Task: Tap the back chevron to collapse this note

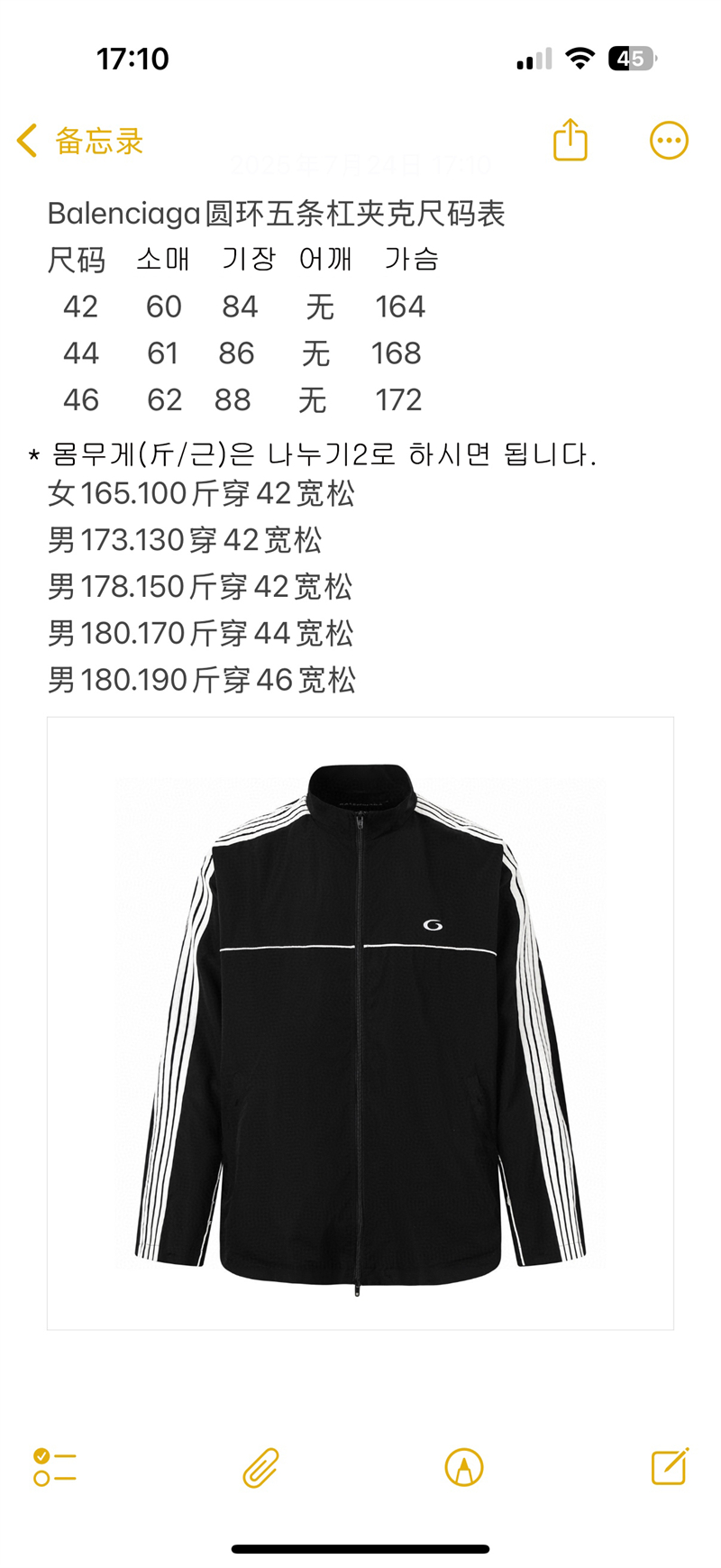Action: [x=27, y=140]
